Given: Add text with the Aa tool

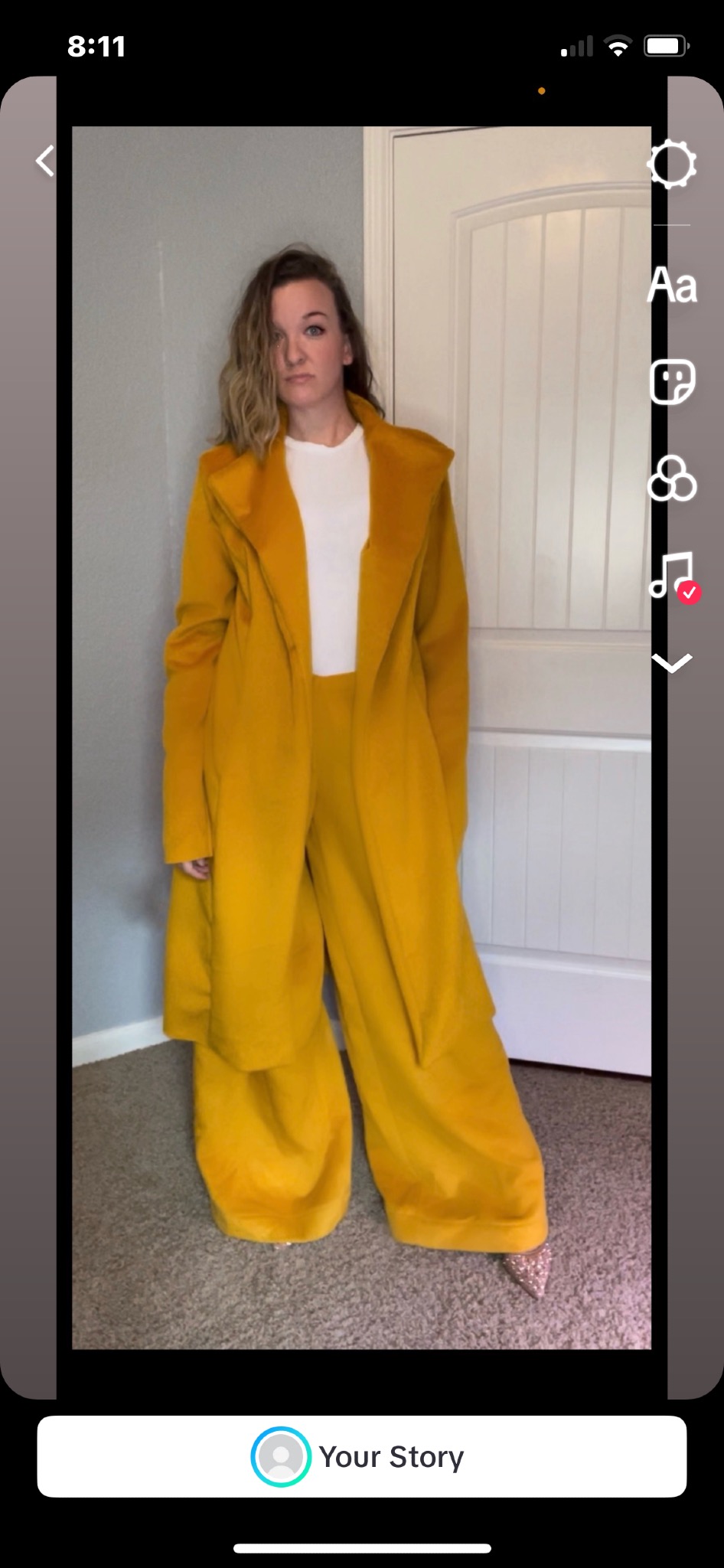Looking at the screenshot, I should click(x=672, y=286).
